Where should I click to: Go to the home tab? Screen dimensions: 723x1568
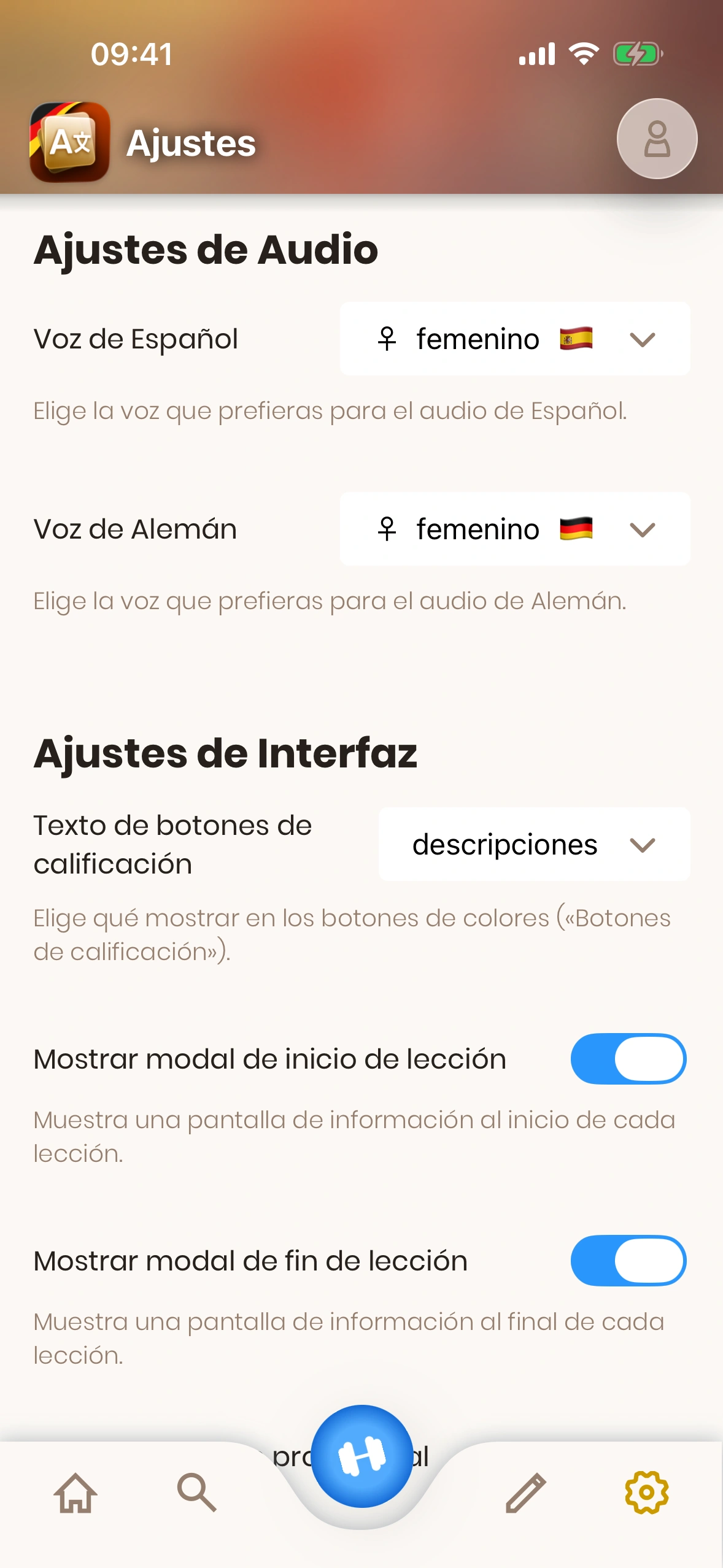(x=75, y=1492)
